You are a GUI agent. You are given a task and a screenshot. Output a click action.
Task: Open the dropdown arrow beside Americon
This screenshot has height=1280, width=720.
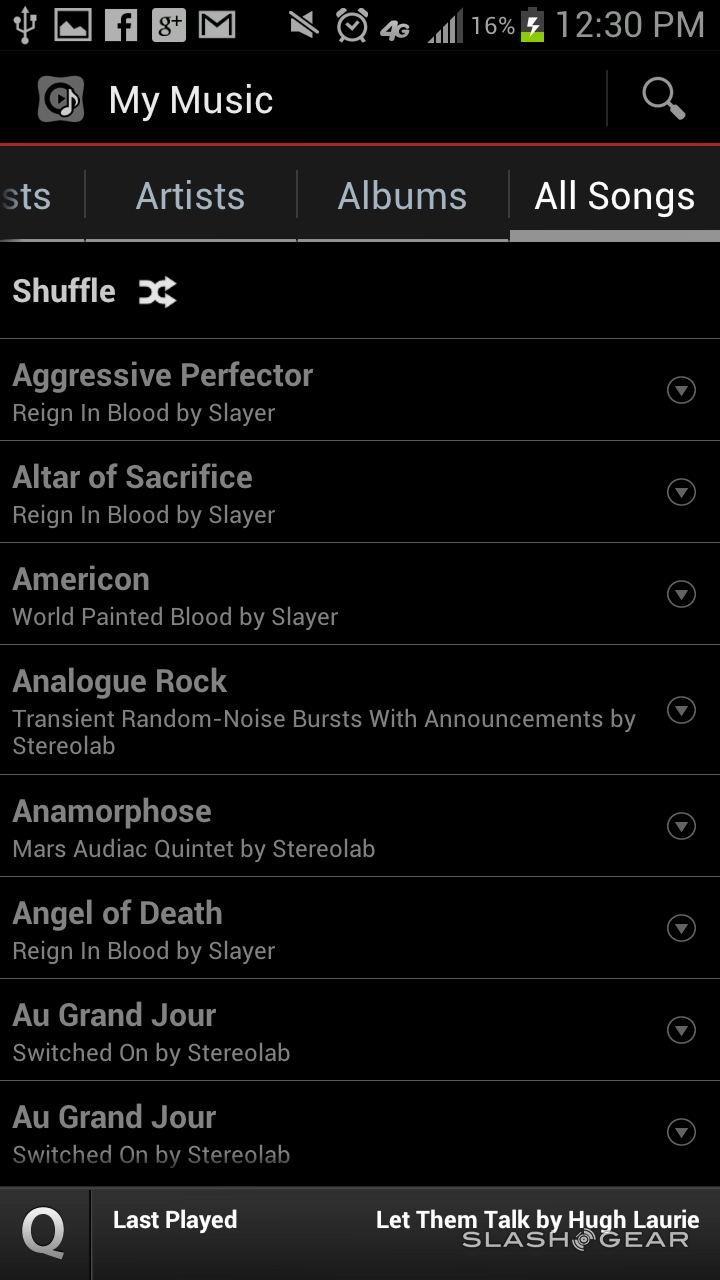[681, 594]
